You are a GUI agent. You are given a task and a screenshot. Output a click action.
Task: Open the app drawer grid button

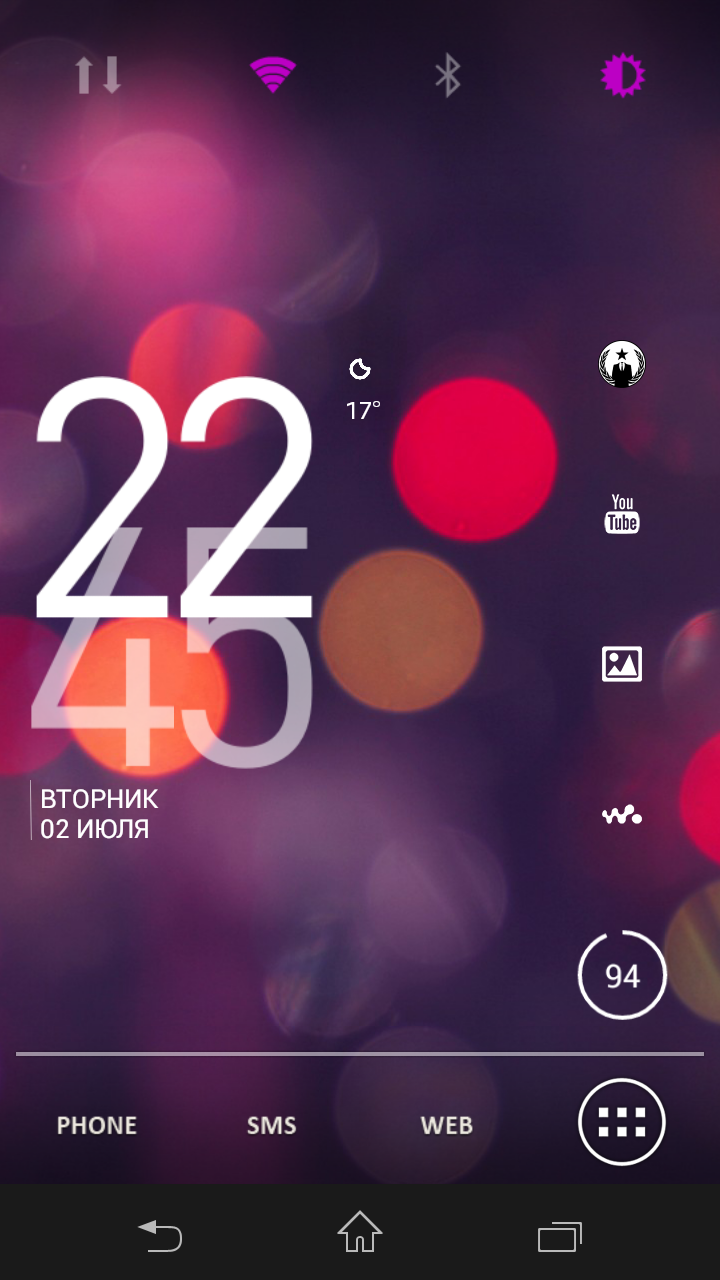click(x=622, y=1122)
